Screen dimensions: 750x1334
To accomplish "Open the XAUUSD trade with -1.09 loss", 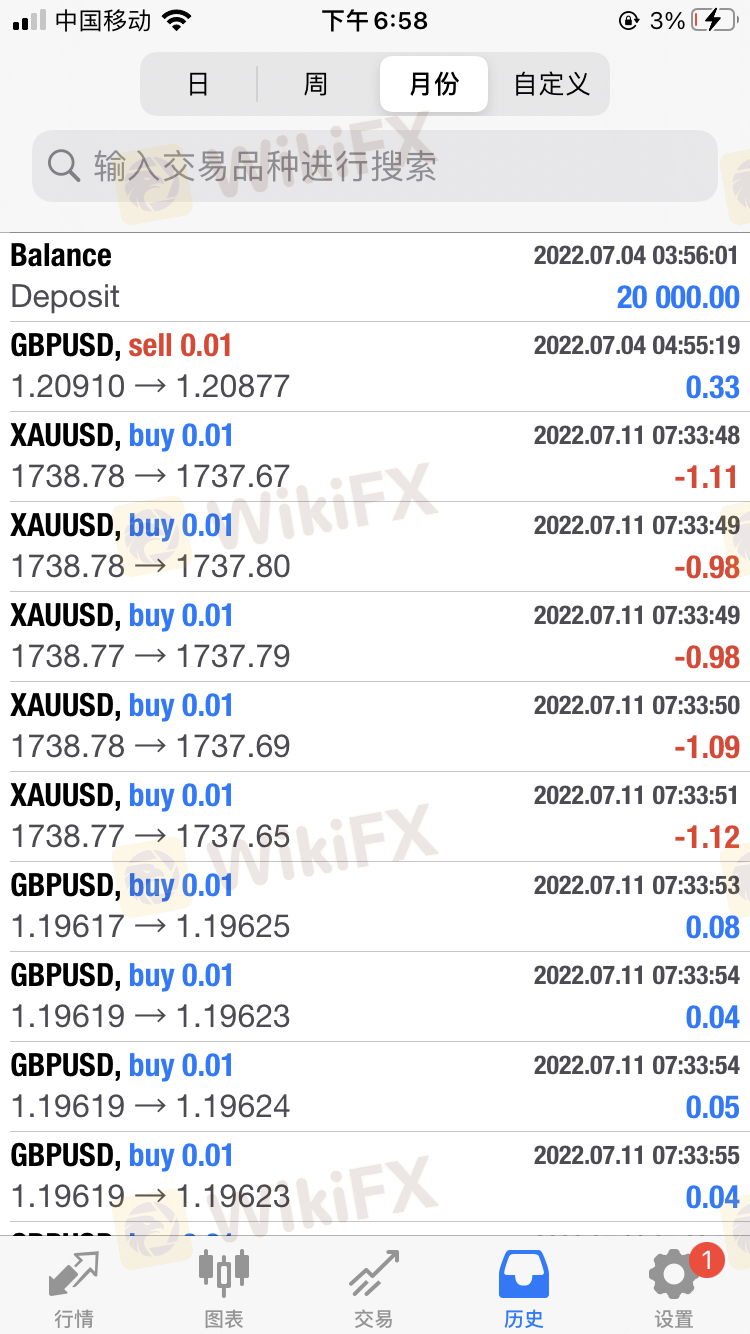I will (375, 726).
